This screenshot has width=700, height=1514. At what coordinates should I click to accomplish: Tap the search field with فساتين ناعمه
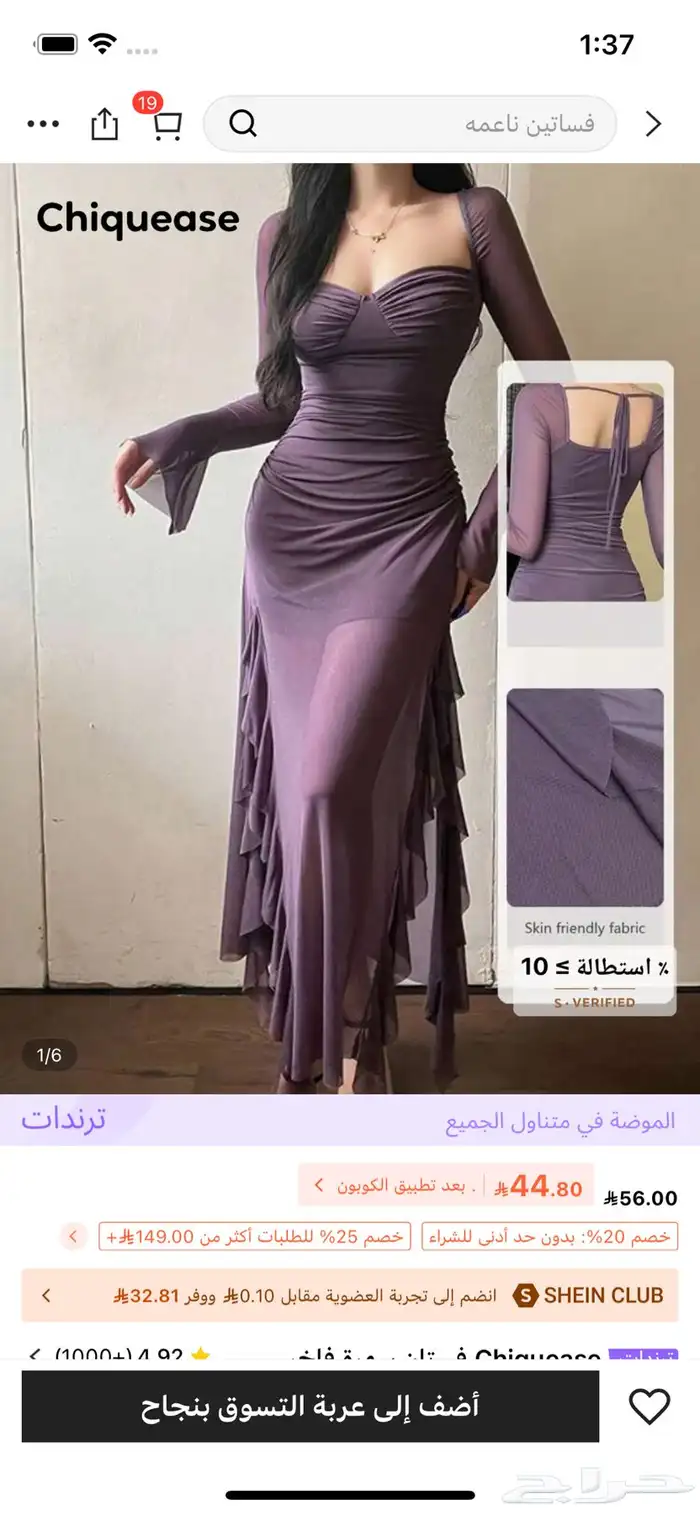[x=410, y=124]
